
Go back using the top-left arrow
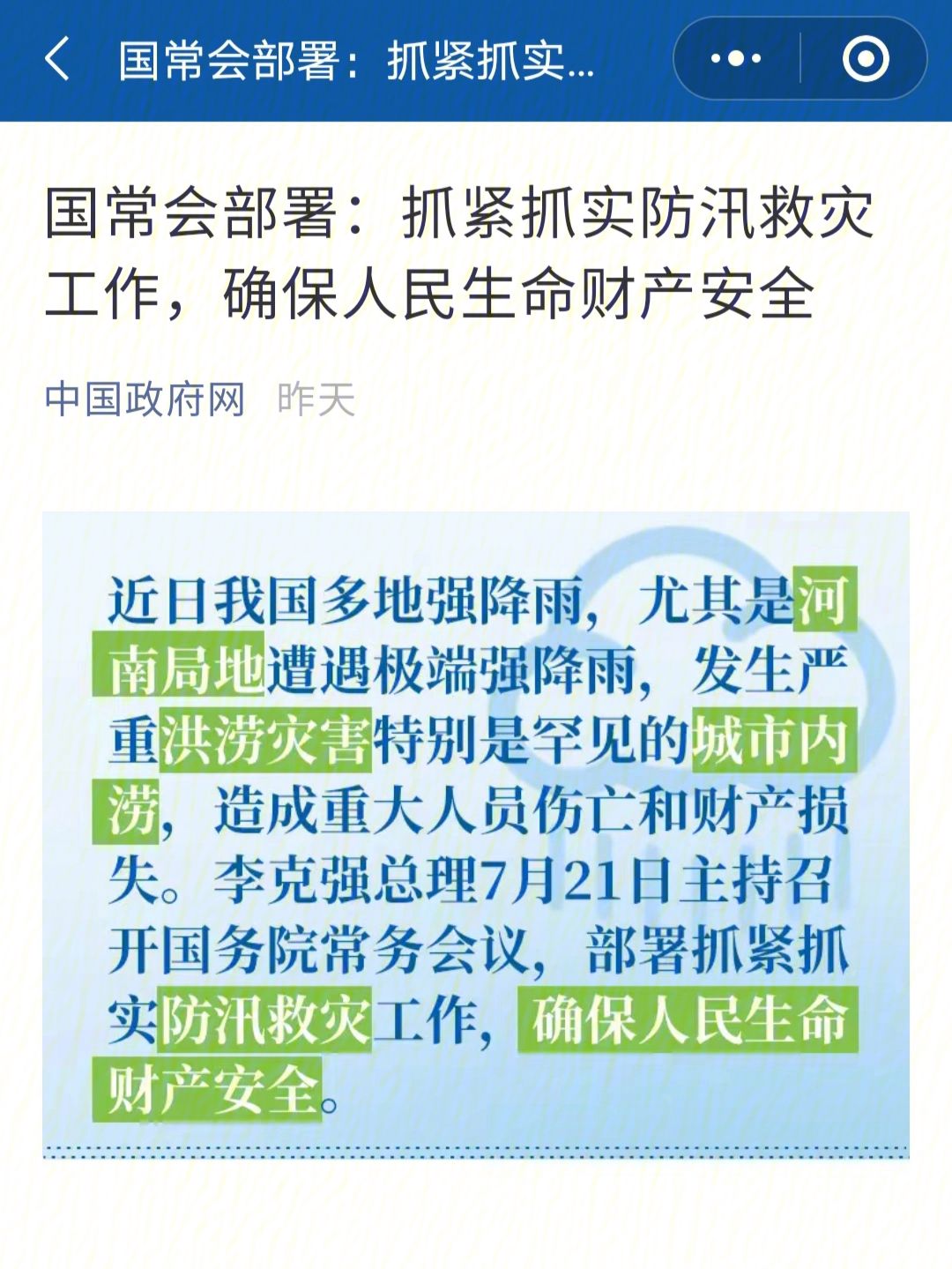click(x=57, y=60)
